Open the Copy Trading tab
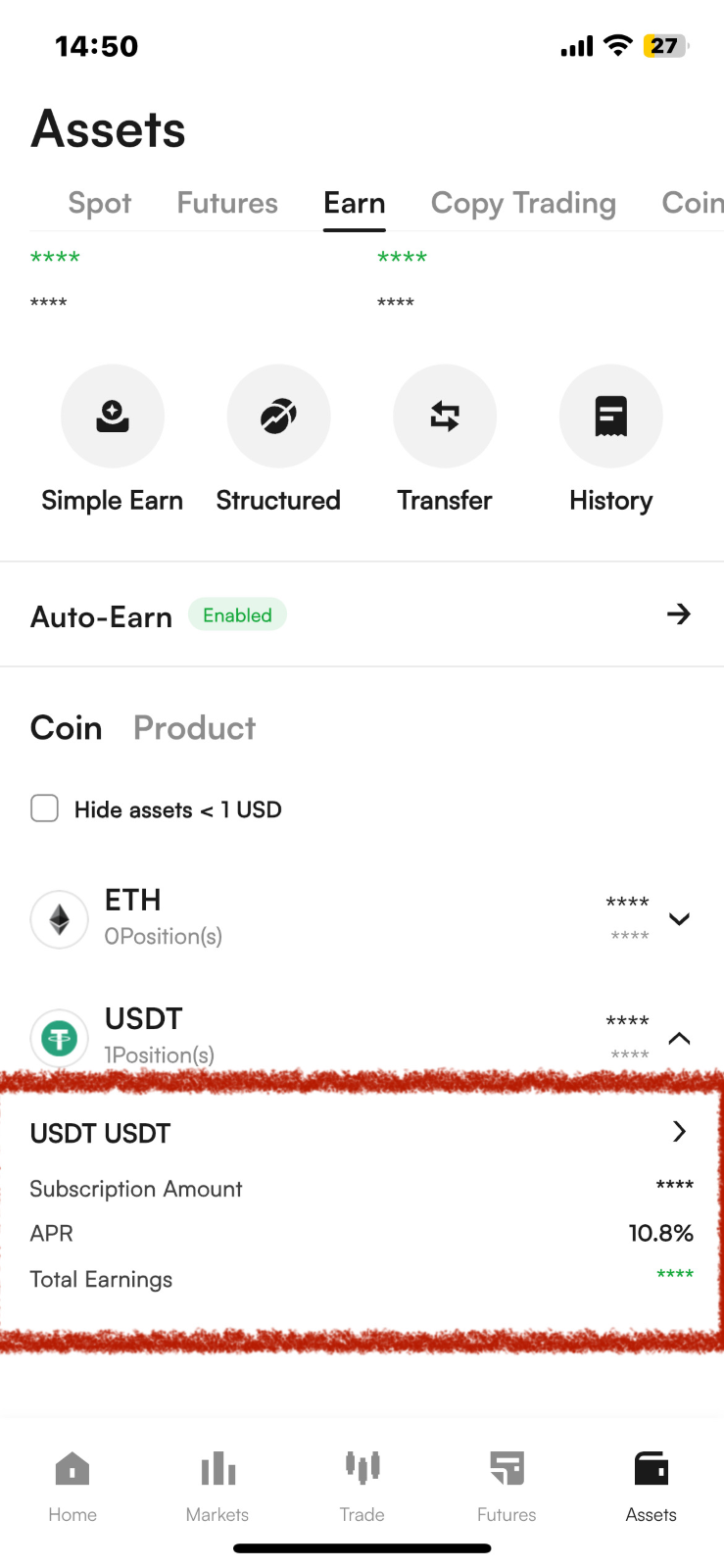 523,203
